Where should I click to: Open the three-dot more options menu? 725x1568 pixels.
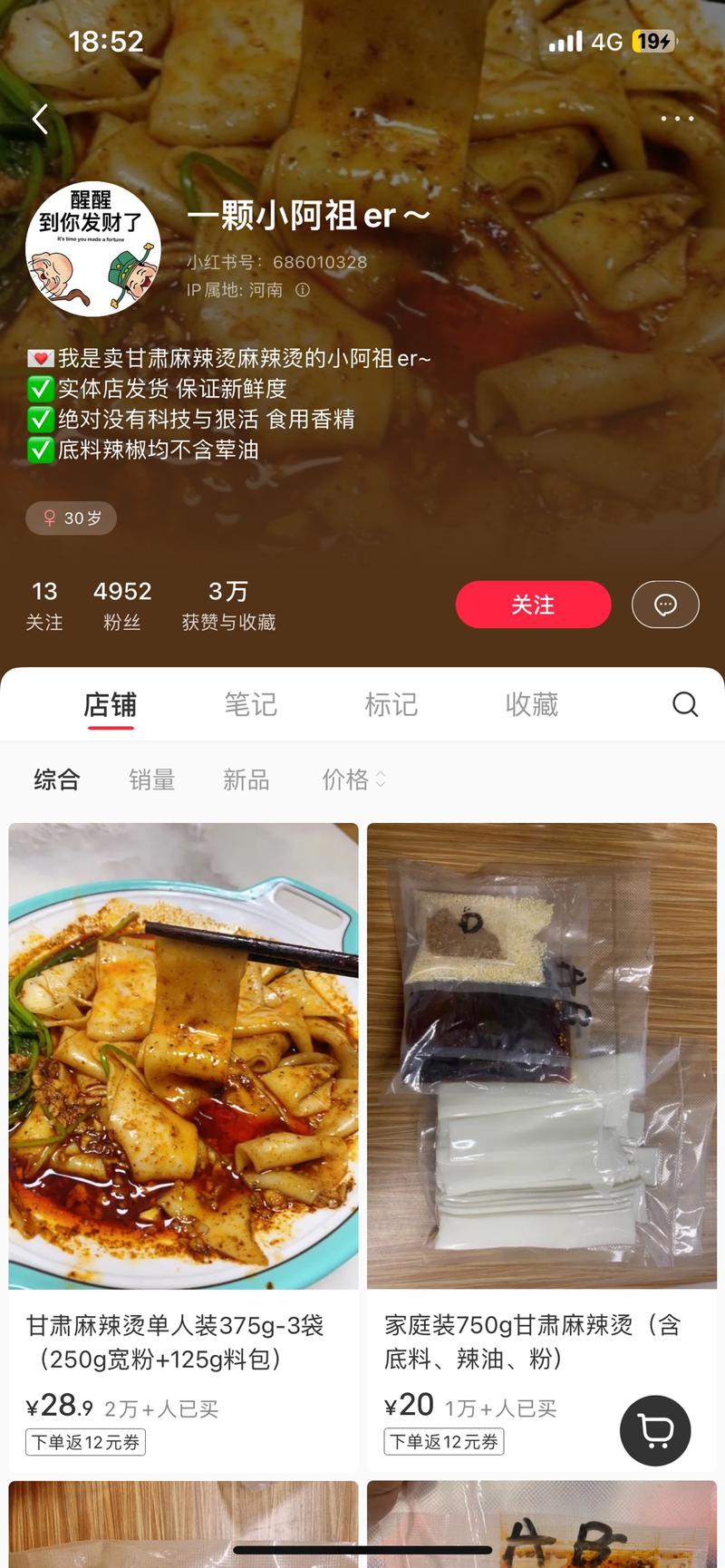(676, 119)
